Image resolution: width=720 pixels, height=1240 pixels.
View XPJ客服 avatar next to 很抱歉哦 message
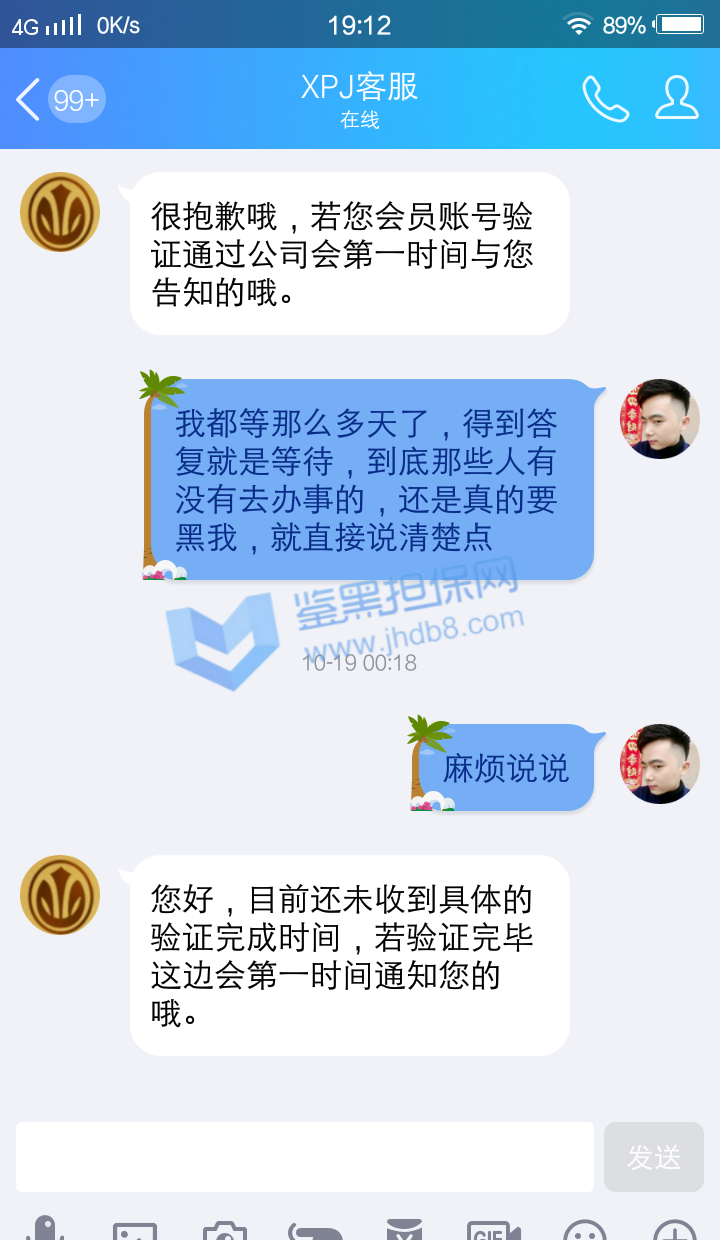(x=60, y=212)
